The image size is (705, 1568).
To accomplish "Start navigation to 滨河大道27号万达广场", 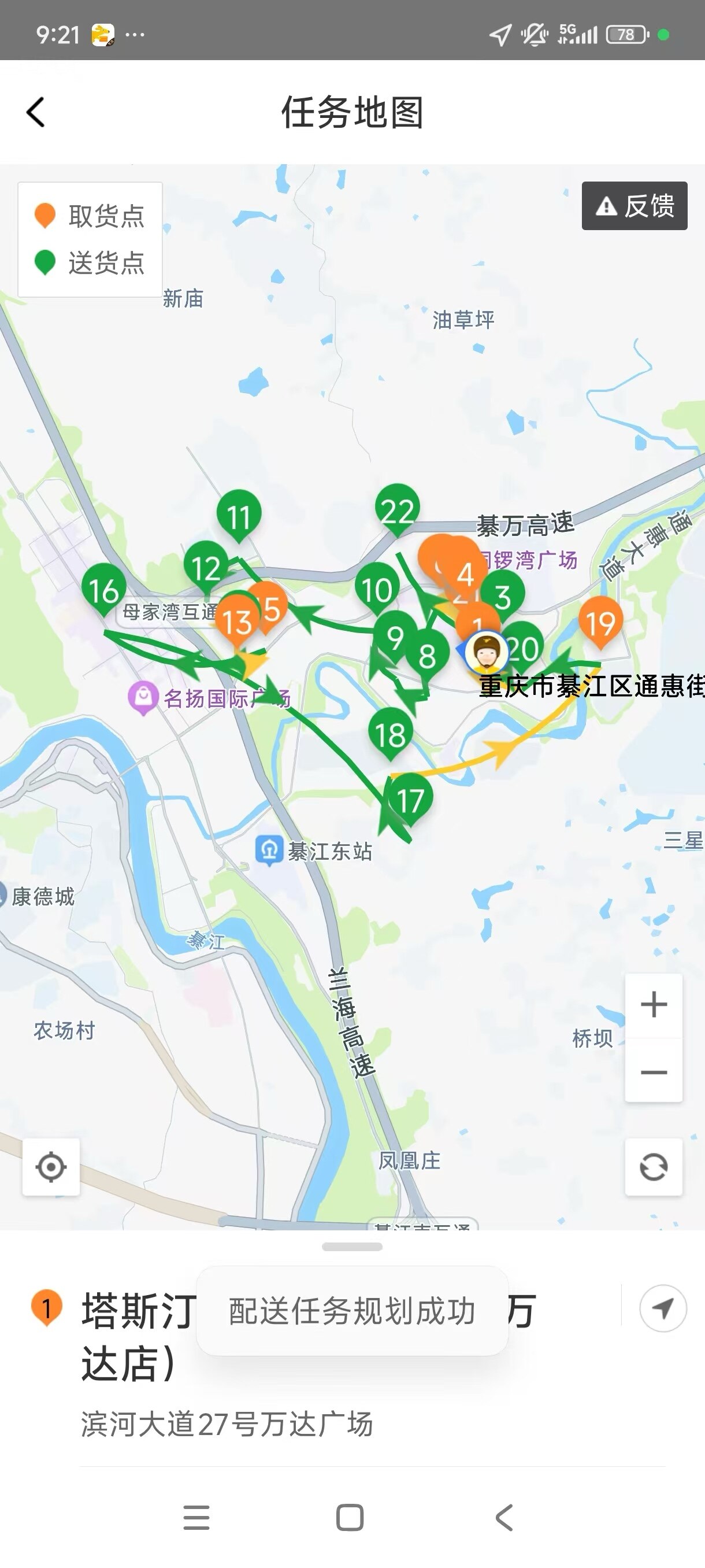I will pyautogui.click(x=662, y=1308).
